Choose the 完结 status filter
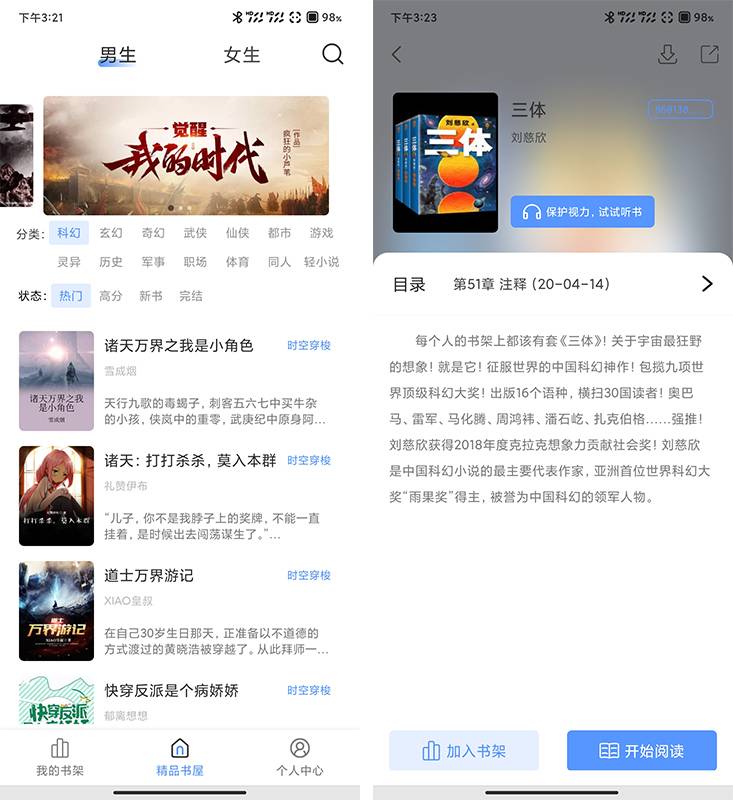Viewport: 733px width, 800px height. (191, 296)
